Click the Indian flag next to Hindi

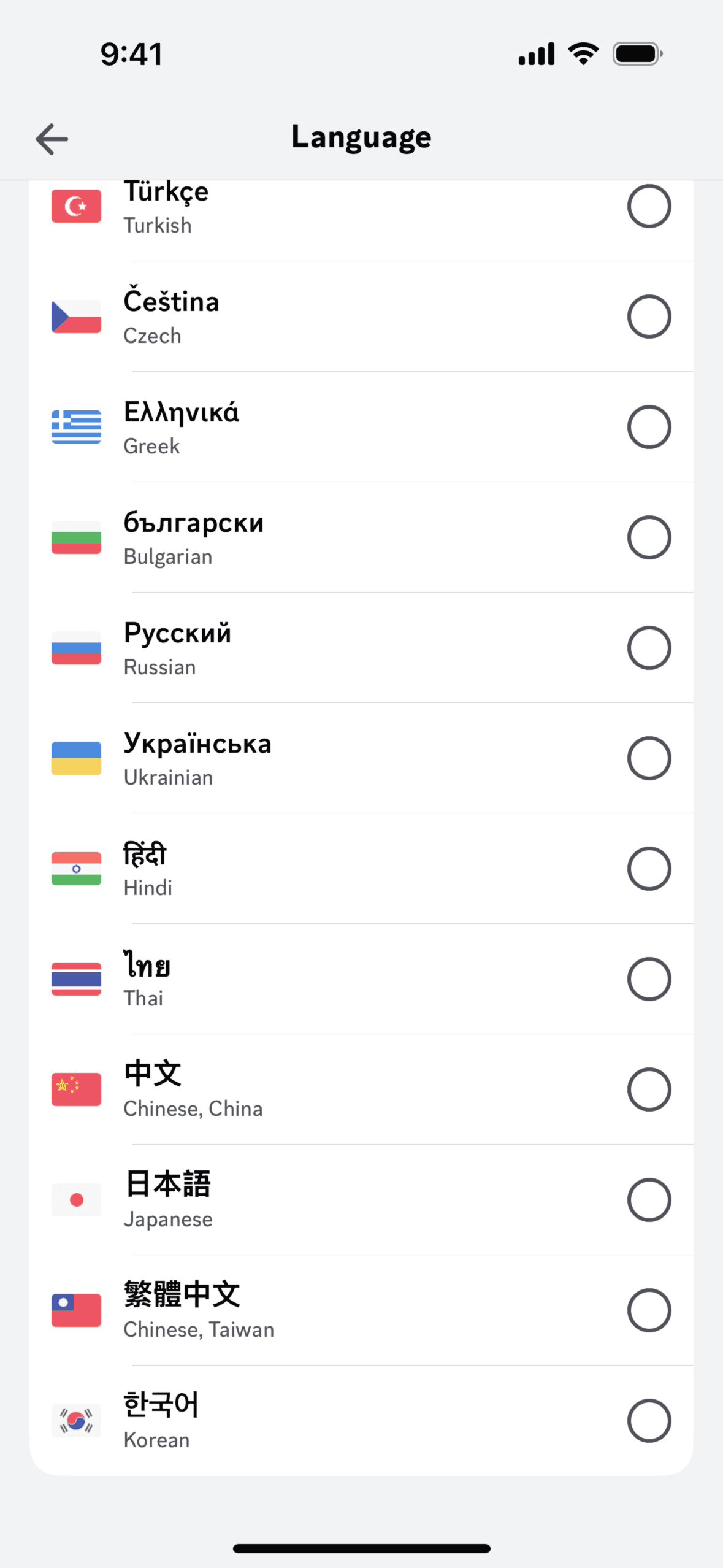75,868
